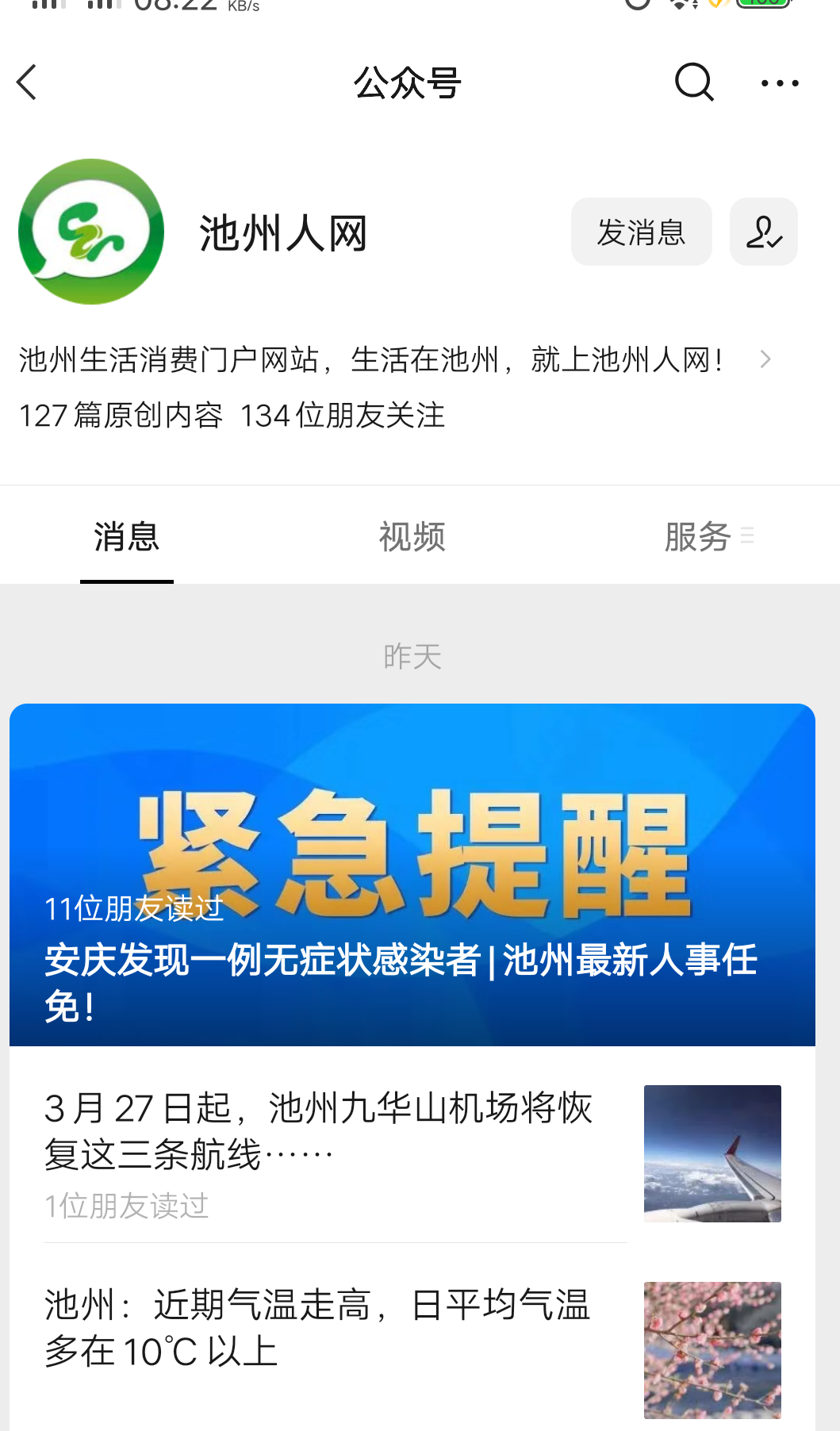Image resolution: width=840 pixels, height=1431 pixels.
Task: Go back from the 公众号 page
Action: [27, 82]
